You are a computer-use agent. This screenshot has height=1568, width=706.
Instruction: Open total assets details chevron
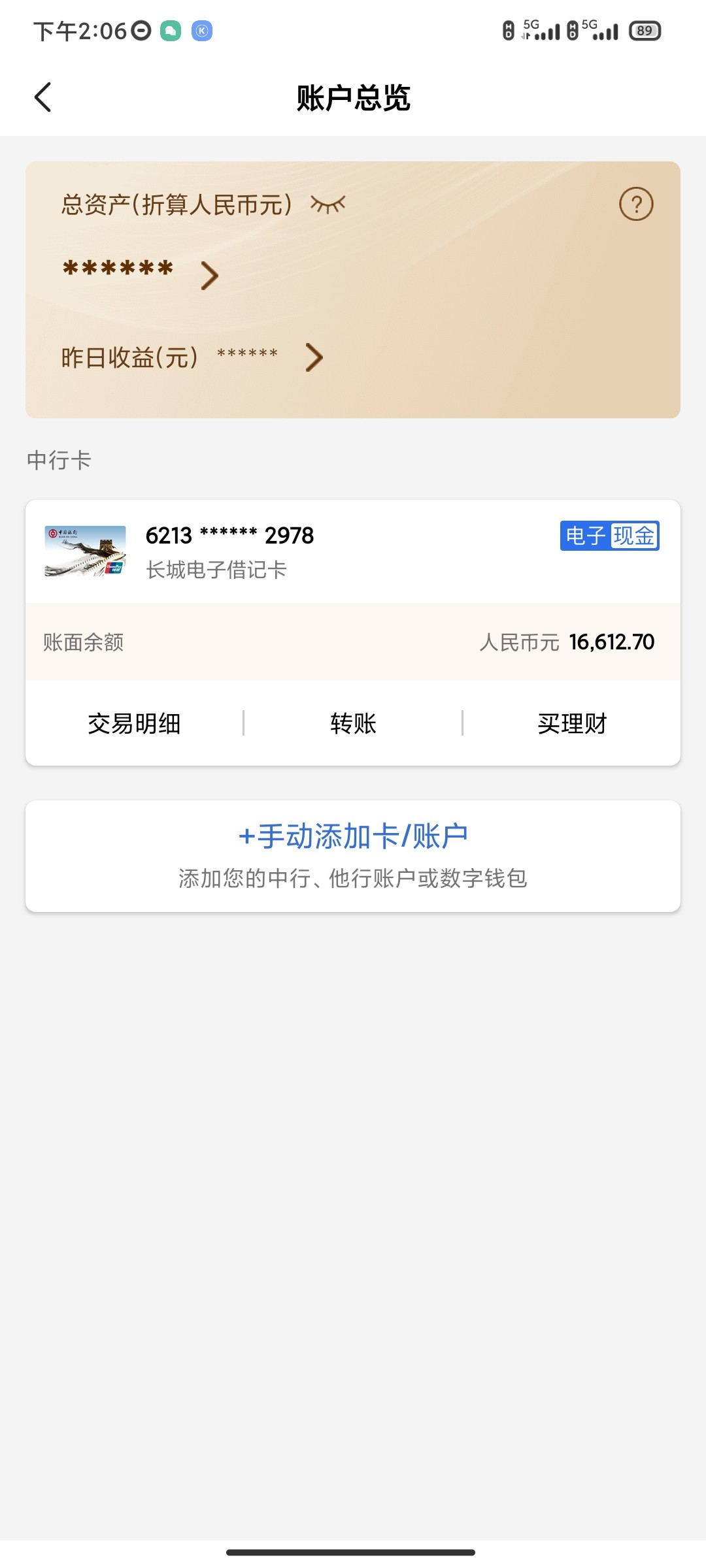pyautogui.click(x=209, y=275)
